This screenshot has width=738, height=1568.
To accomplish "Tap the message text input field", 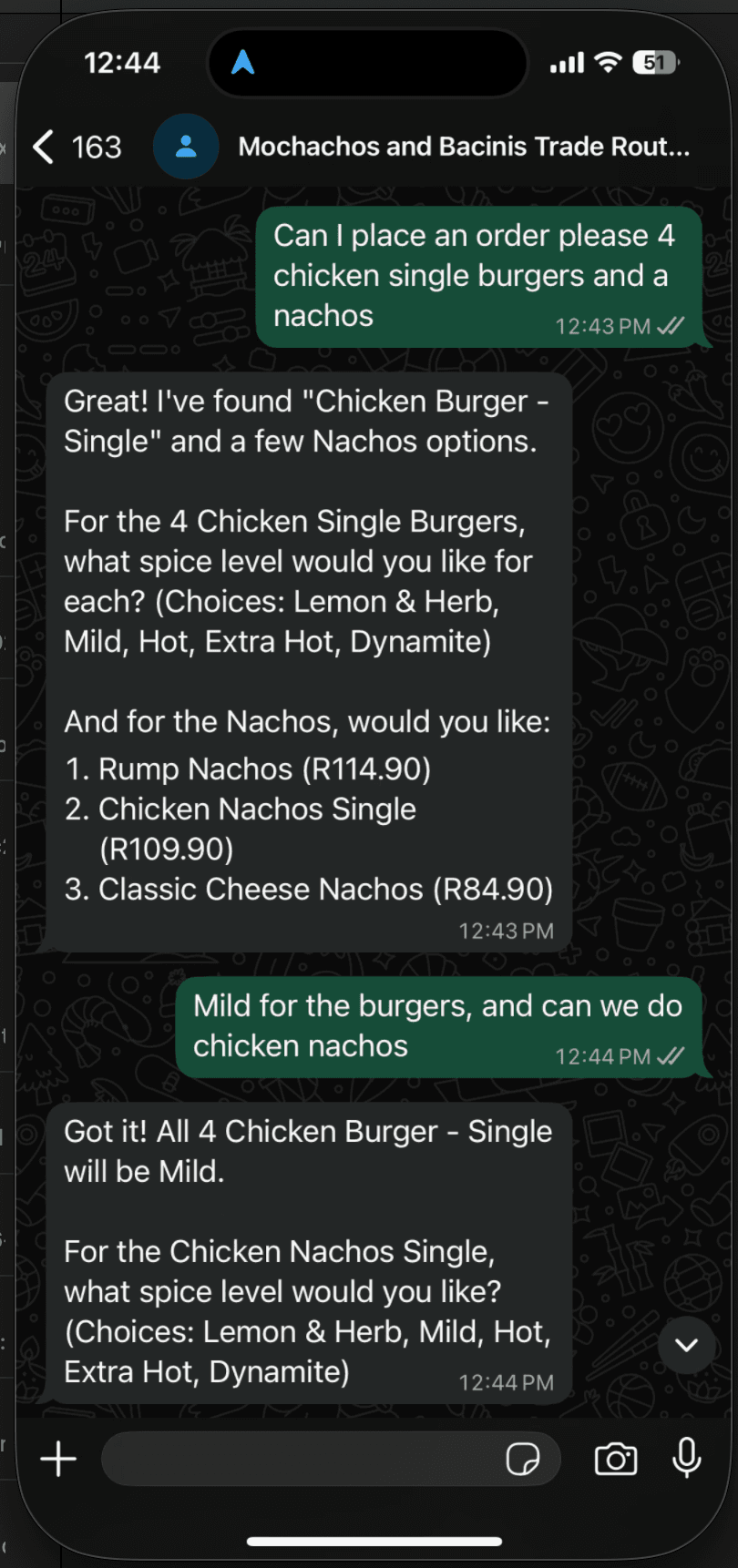I will tap(301, 1459).
